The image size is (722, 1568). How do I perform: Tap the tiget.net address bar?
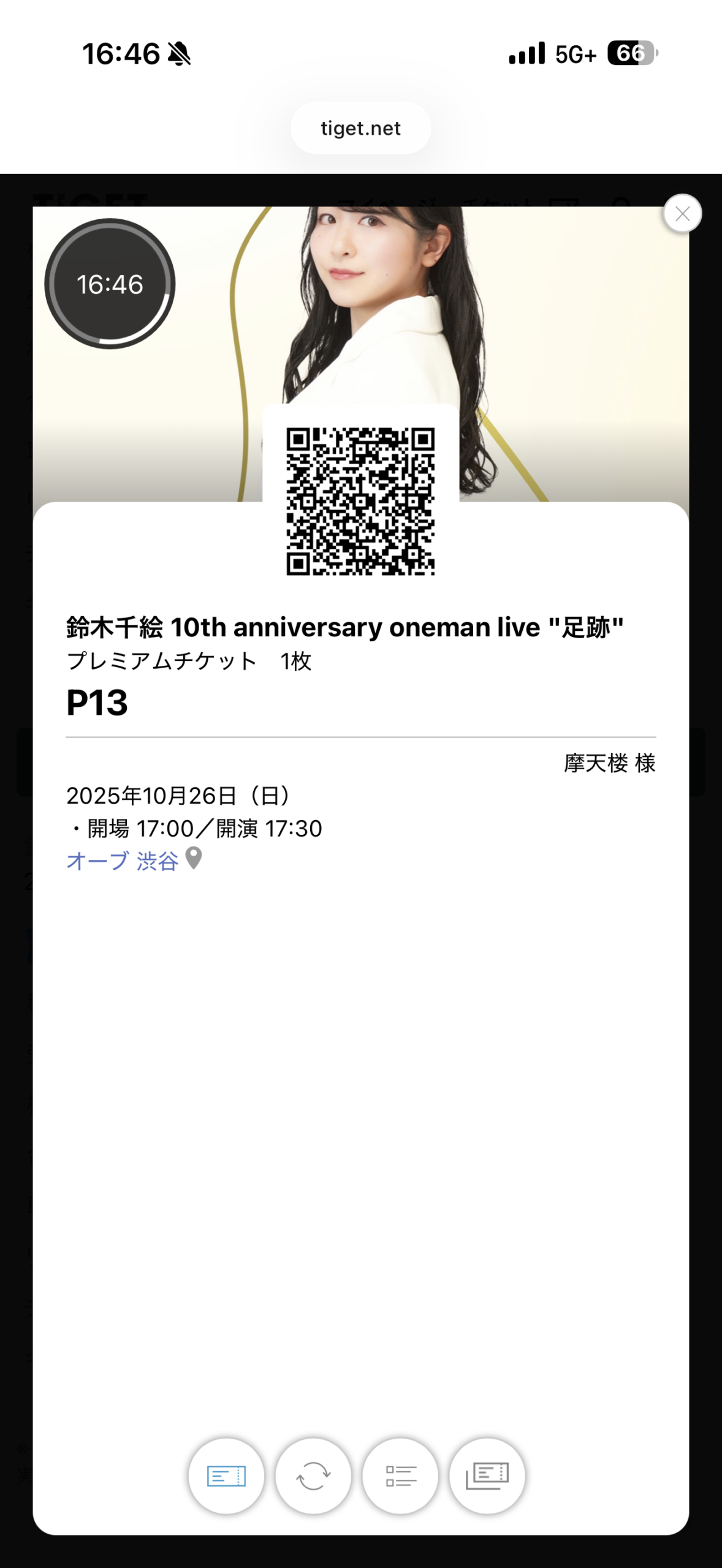coord(360,128)
